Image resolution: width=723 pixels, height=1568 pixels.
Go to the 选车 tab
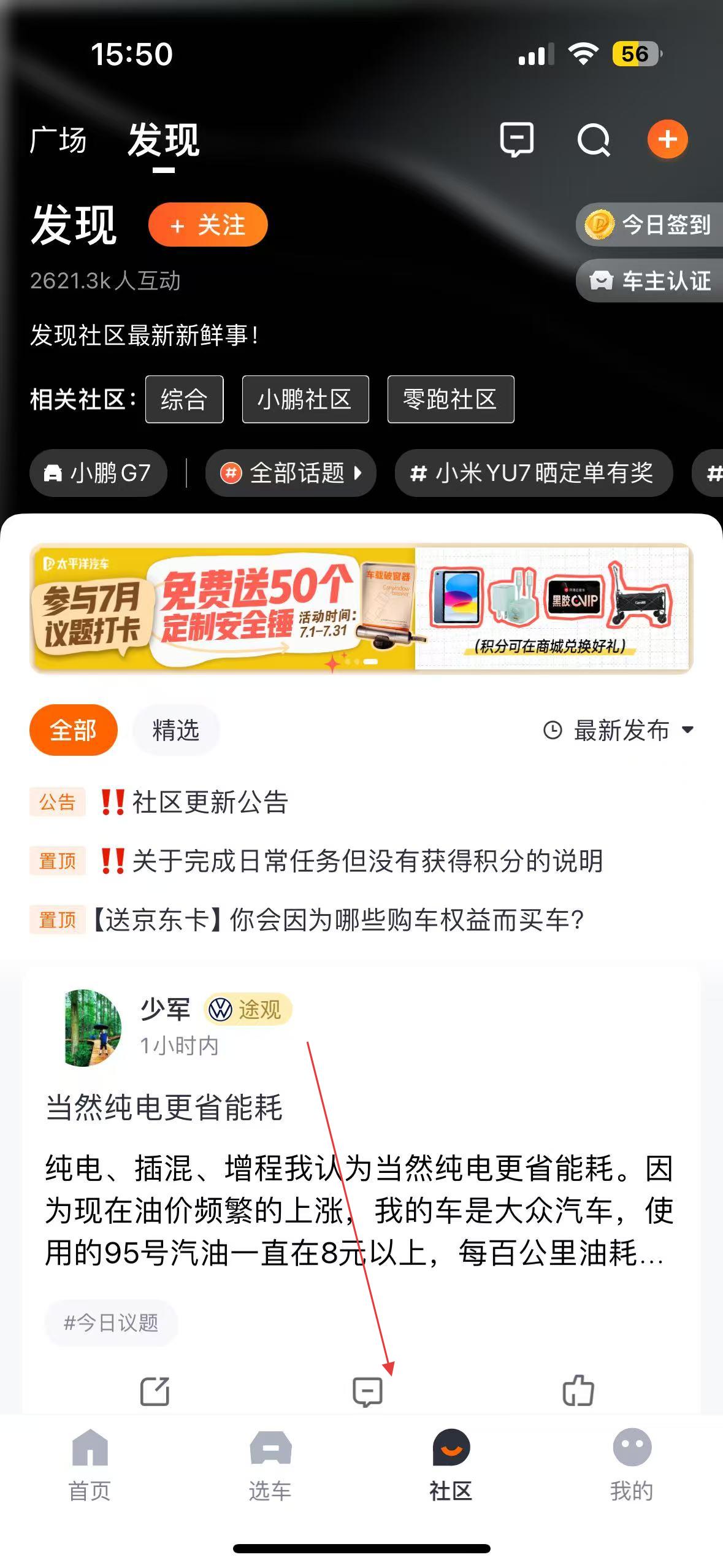click(270, 1465)
